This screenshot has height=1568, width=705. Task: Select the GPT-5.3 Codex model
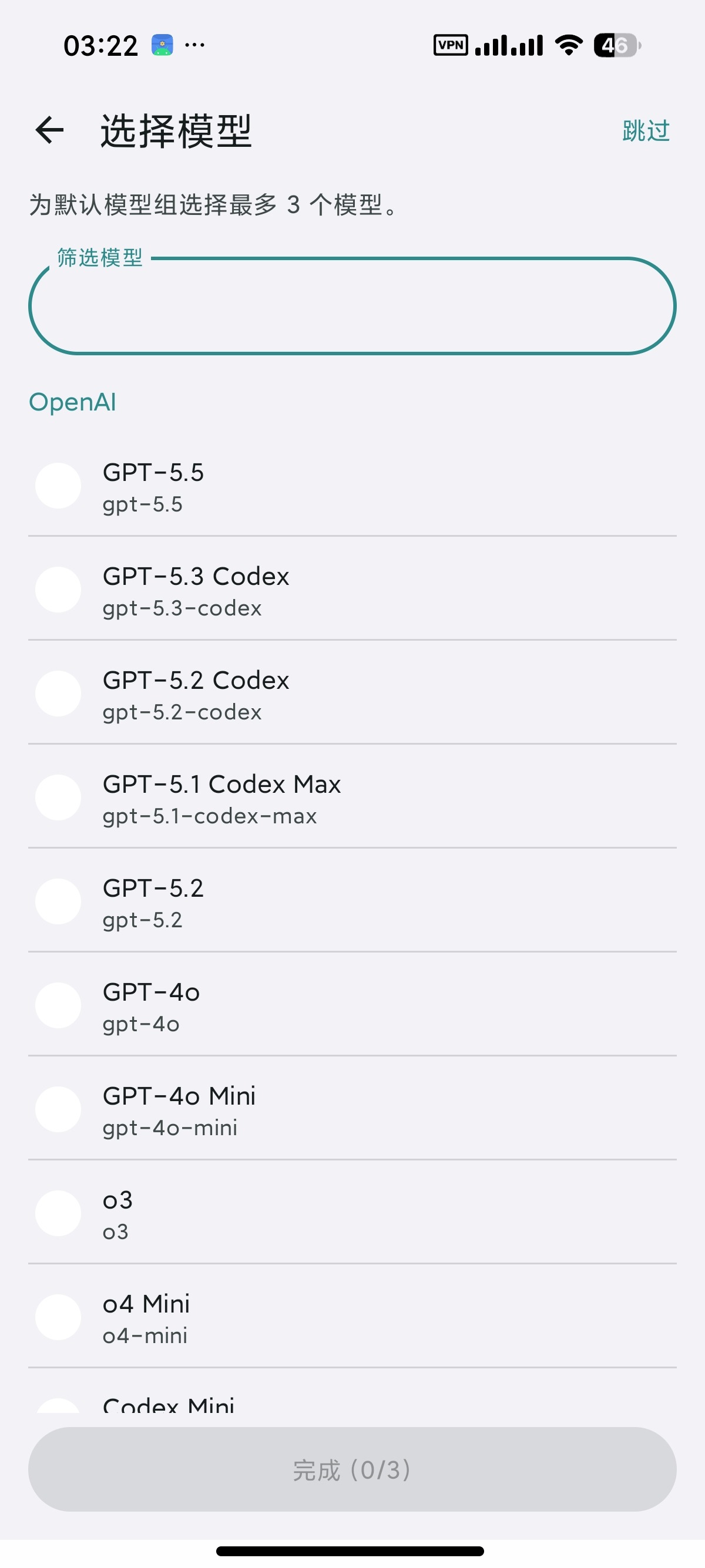tap(352, 589)
